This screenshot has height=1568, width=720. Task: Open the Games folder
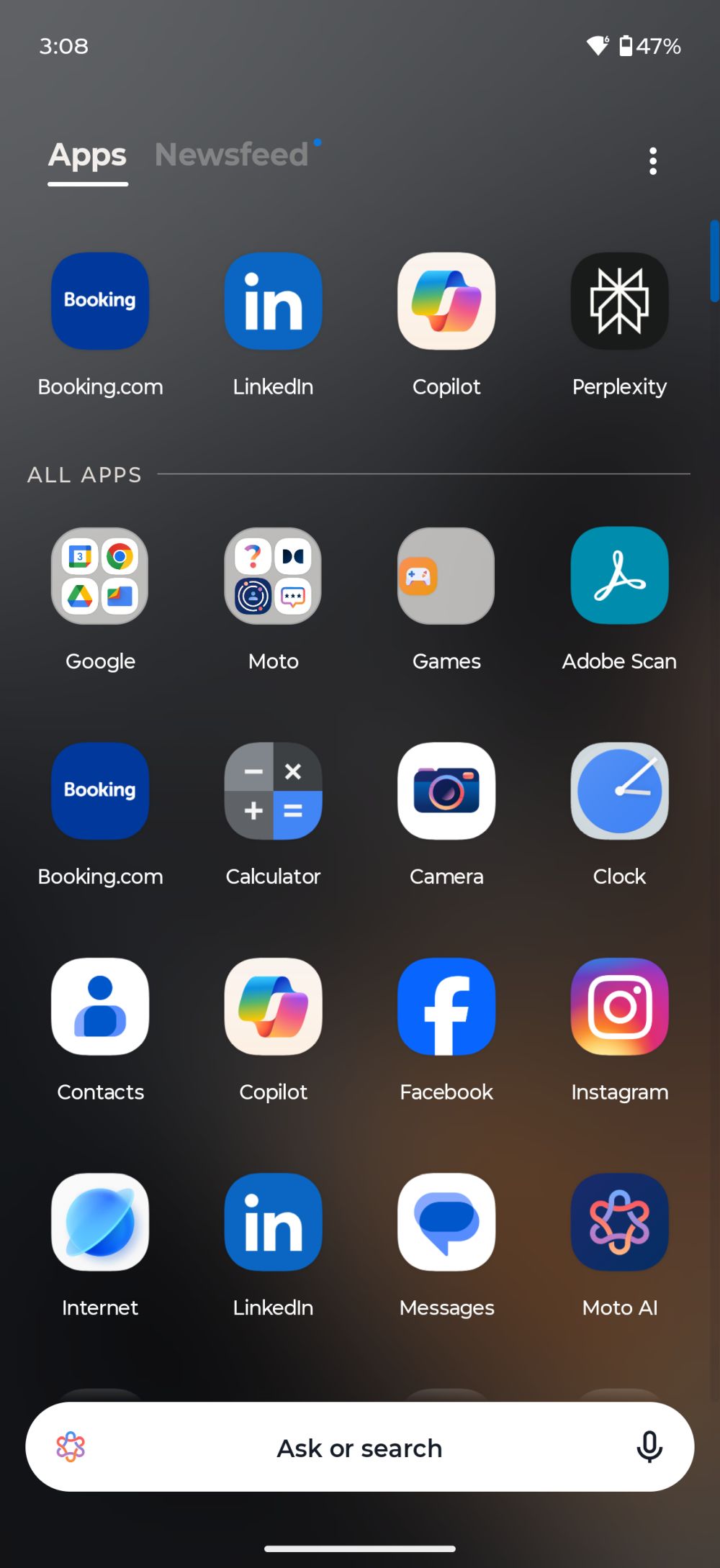pos(446,576)
